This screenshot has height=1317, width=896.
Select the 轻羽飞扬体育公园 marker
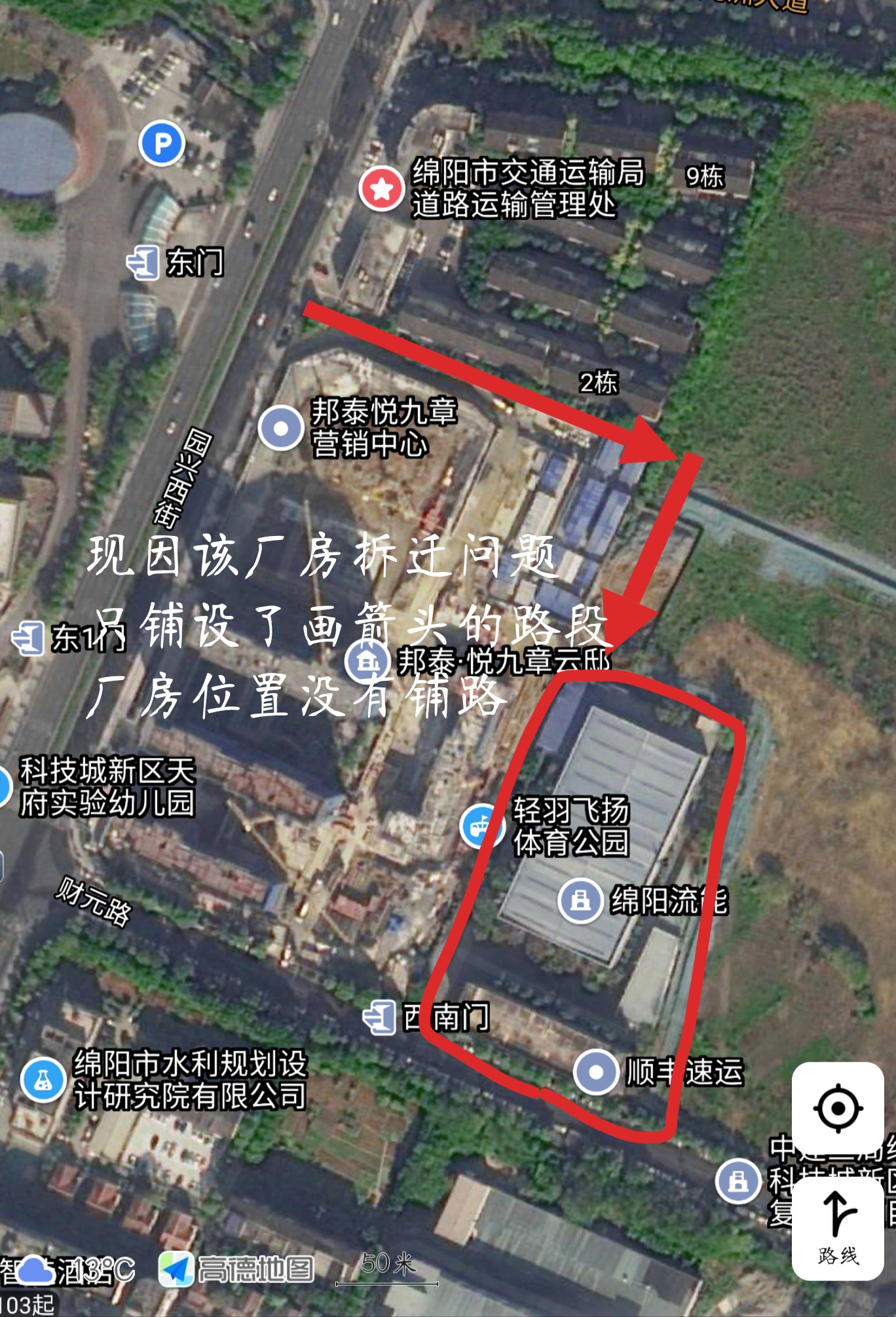point(482,826)
